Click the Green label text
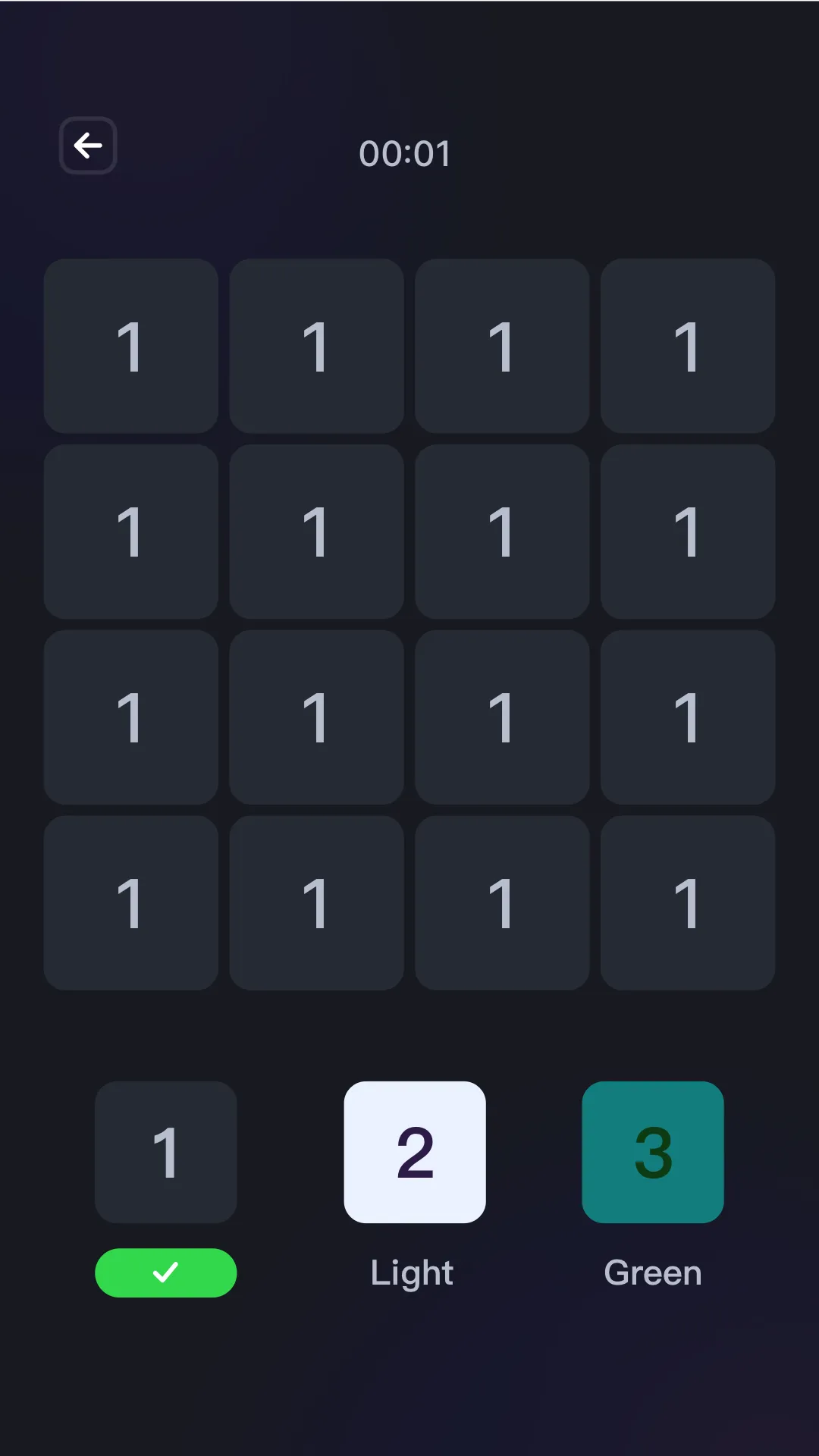This screenshot has width=819, height=1456. click(x=652, y=1272)
